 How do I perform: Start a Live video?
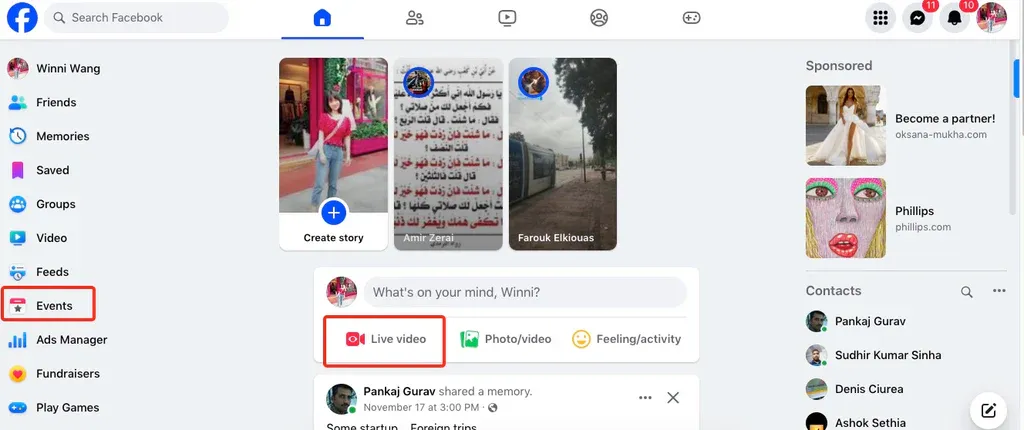tap(386, 339)
